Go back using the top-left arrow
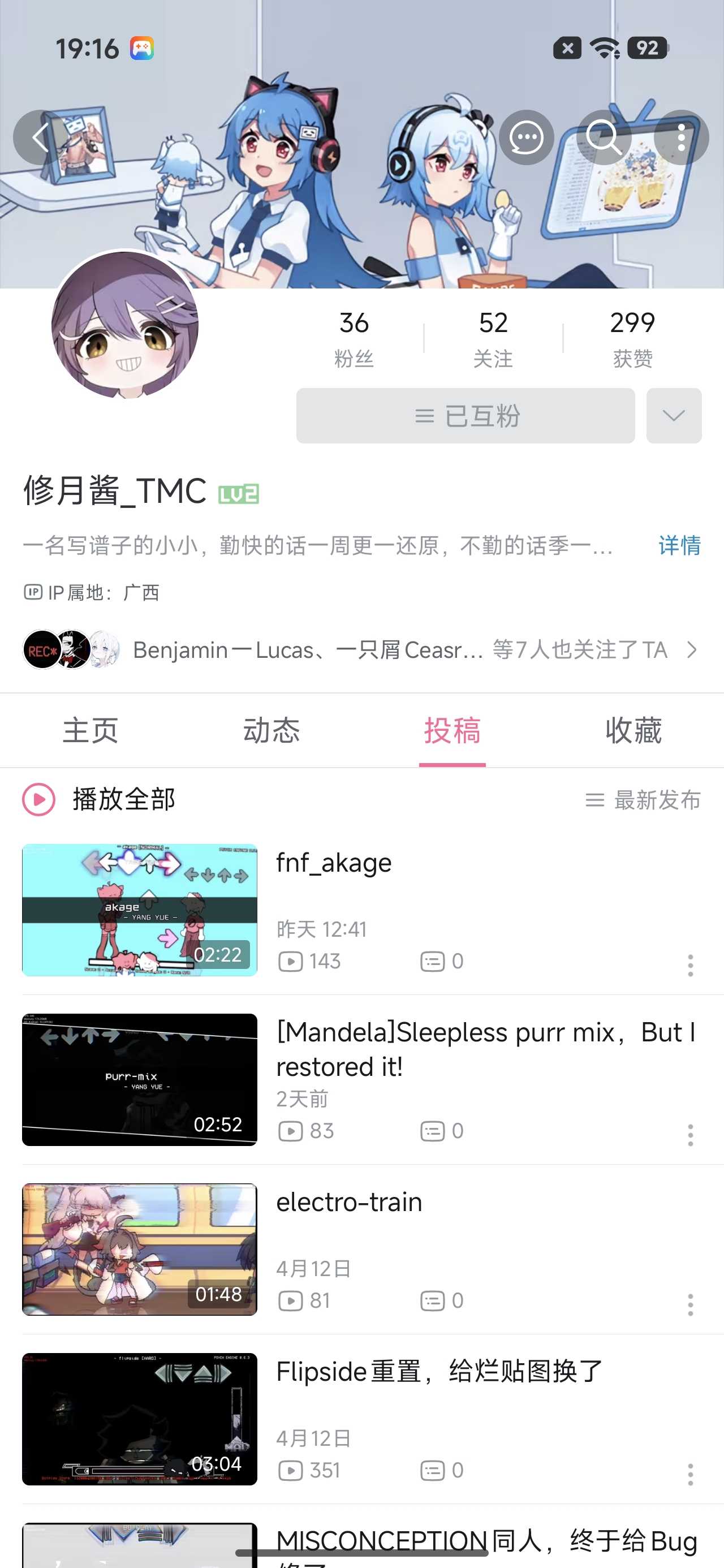The width and height of the screenshot is (724, 1568). (40, 137)
